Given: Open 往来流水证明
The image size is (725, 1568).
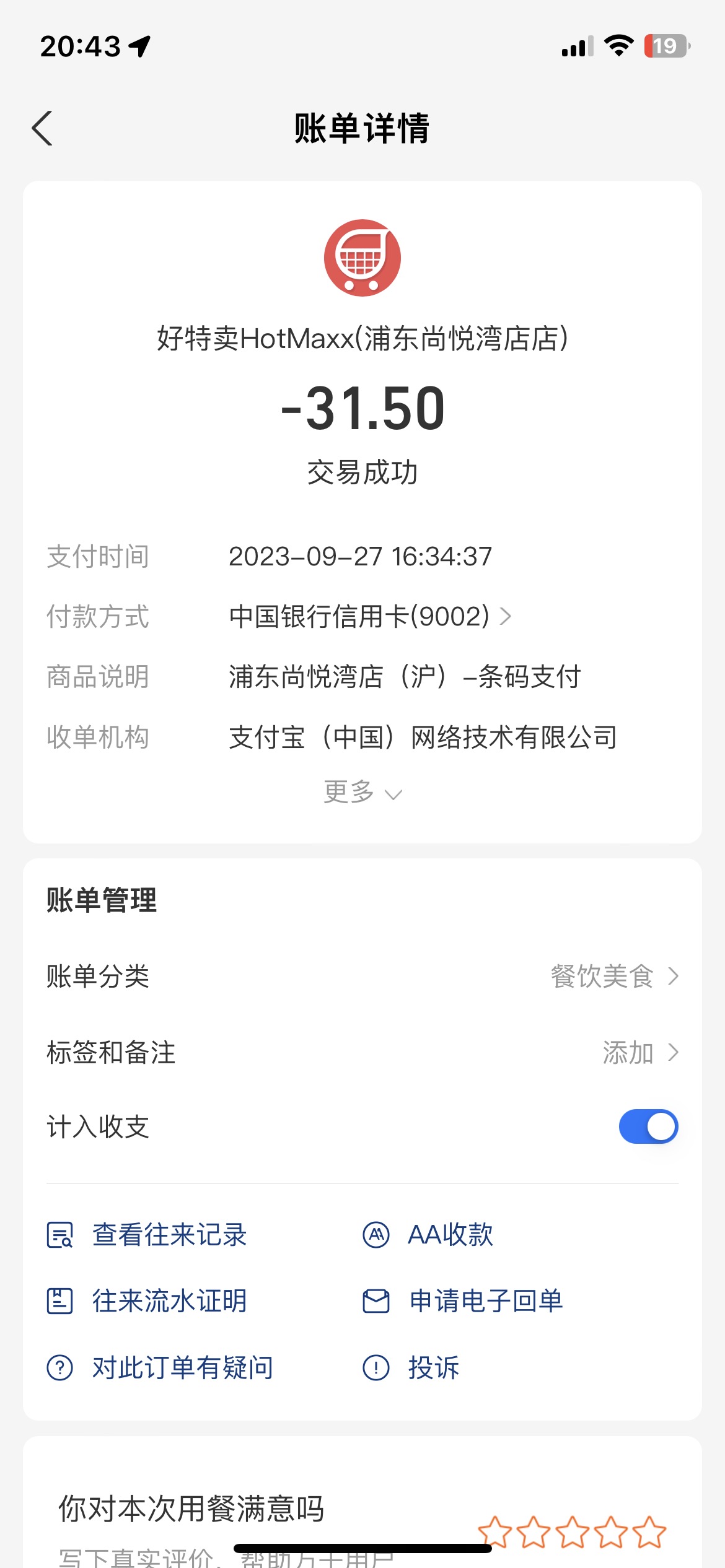Looking at the screenshot, I should pyautogui.click(x=147, y=1301).
